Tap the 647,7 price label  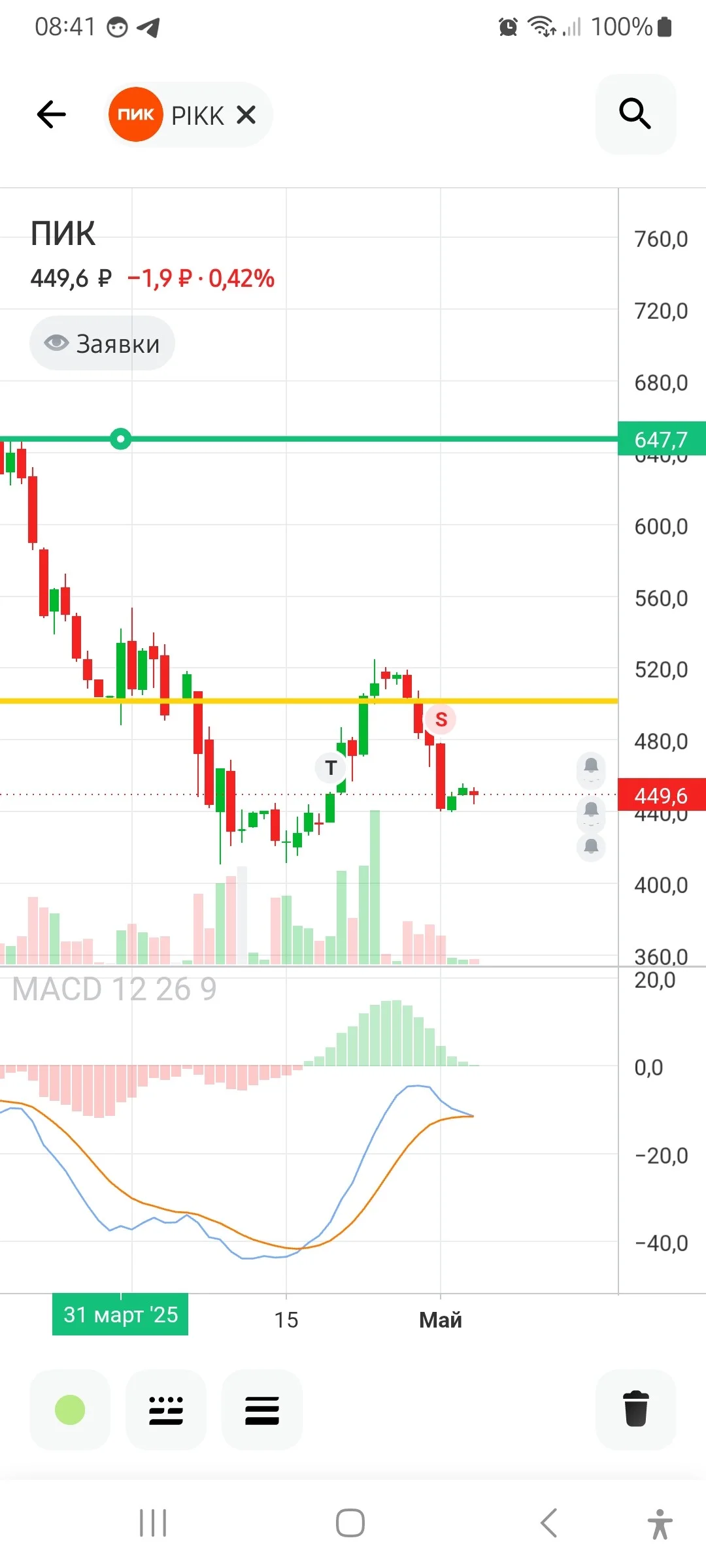click(662, 439)
